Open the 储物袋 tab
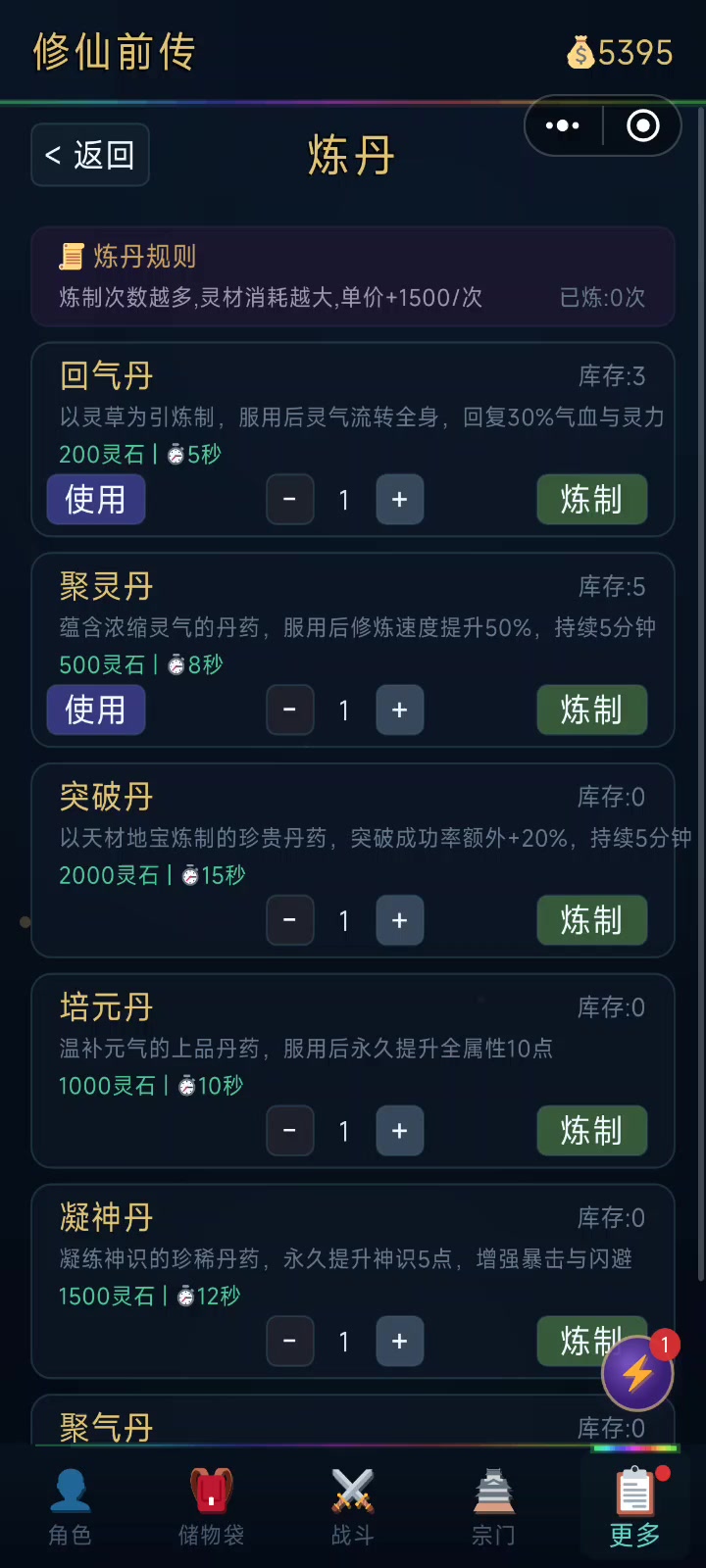This screenshot has height=1568, width=706. coord(211,1508)
